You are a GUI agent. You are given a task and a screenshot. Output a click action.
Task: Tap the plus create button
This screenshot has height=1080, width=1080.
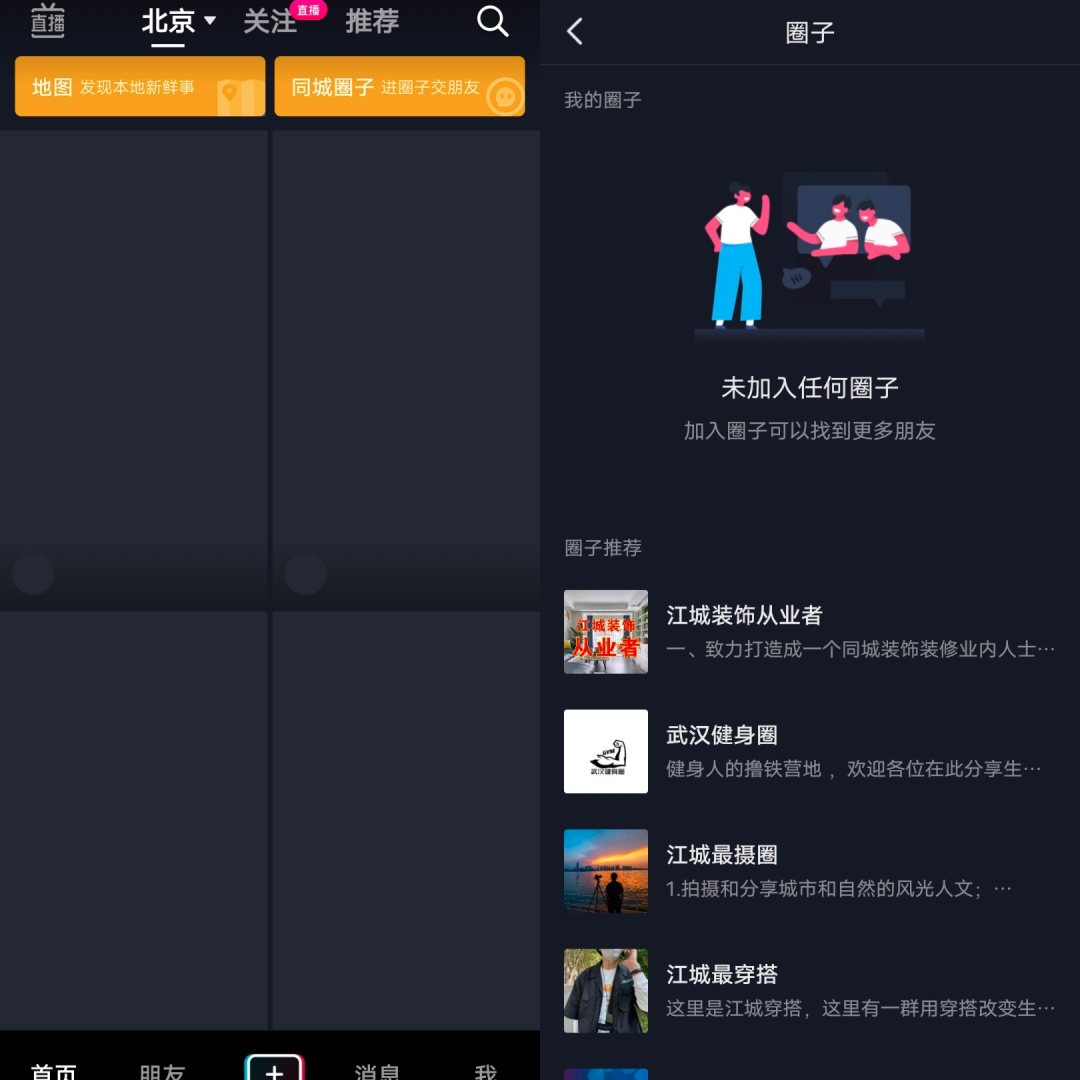click(274, 1070)
